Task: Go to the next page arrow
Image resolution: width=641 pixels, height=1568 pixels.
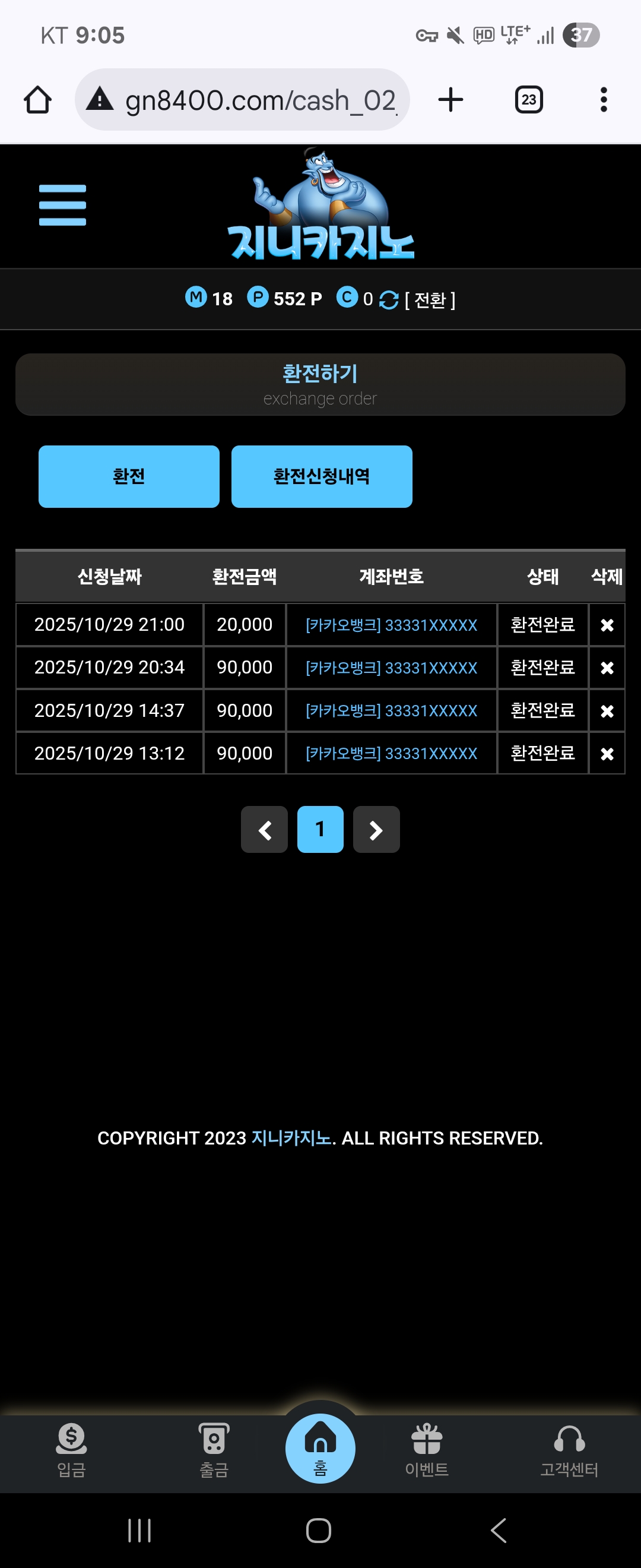Action: click(376, 829)
